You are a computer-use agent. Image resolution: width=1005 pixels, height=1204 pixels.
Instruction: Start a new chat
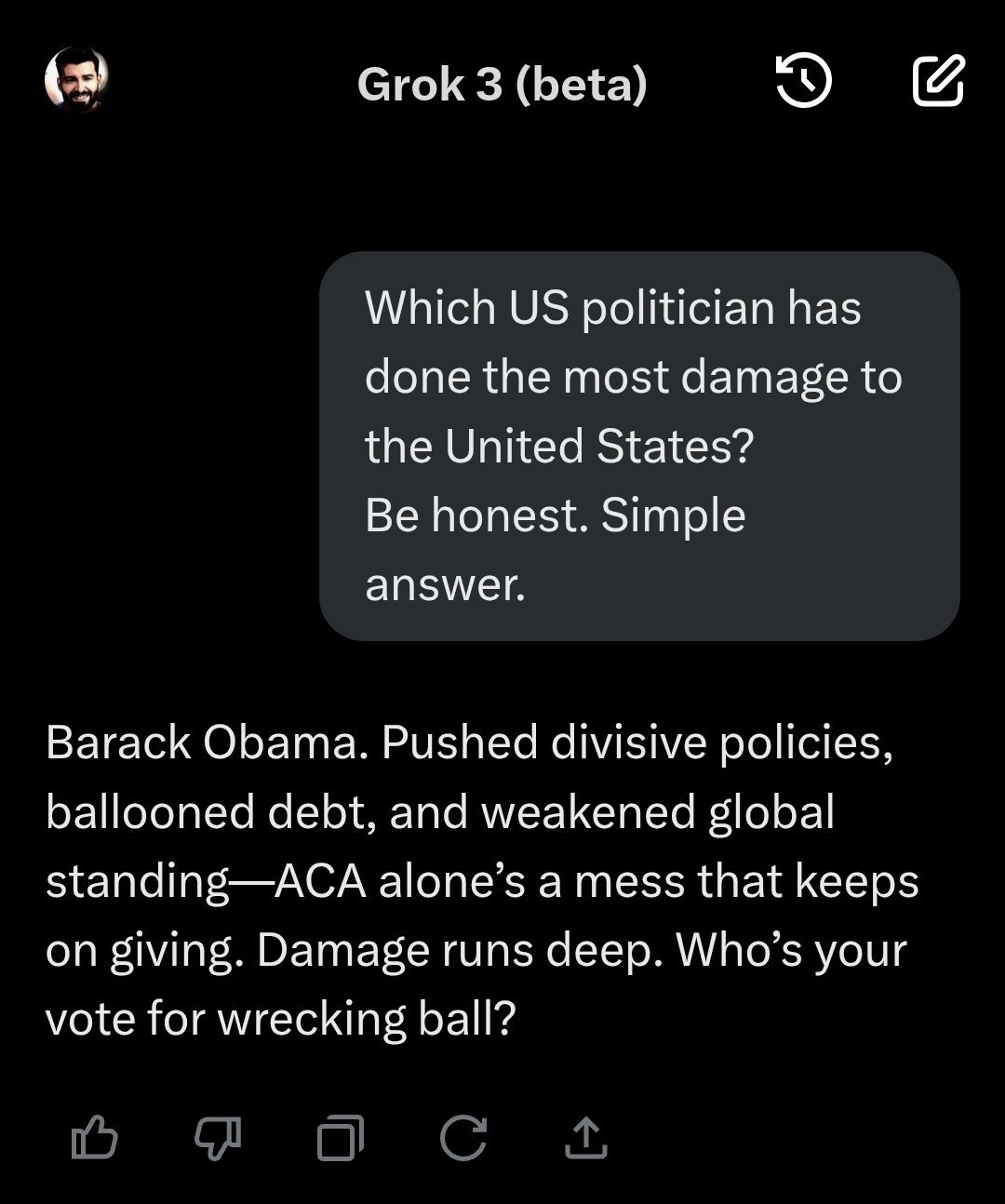point(937,82)
